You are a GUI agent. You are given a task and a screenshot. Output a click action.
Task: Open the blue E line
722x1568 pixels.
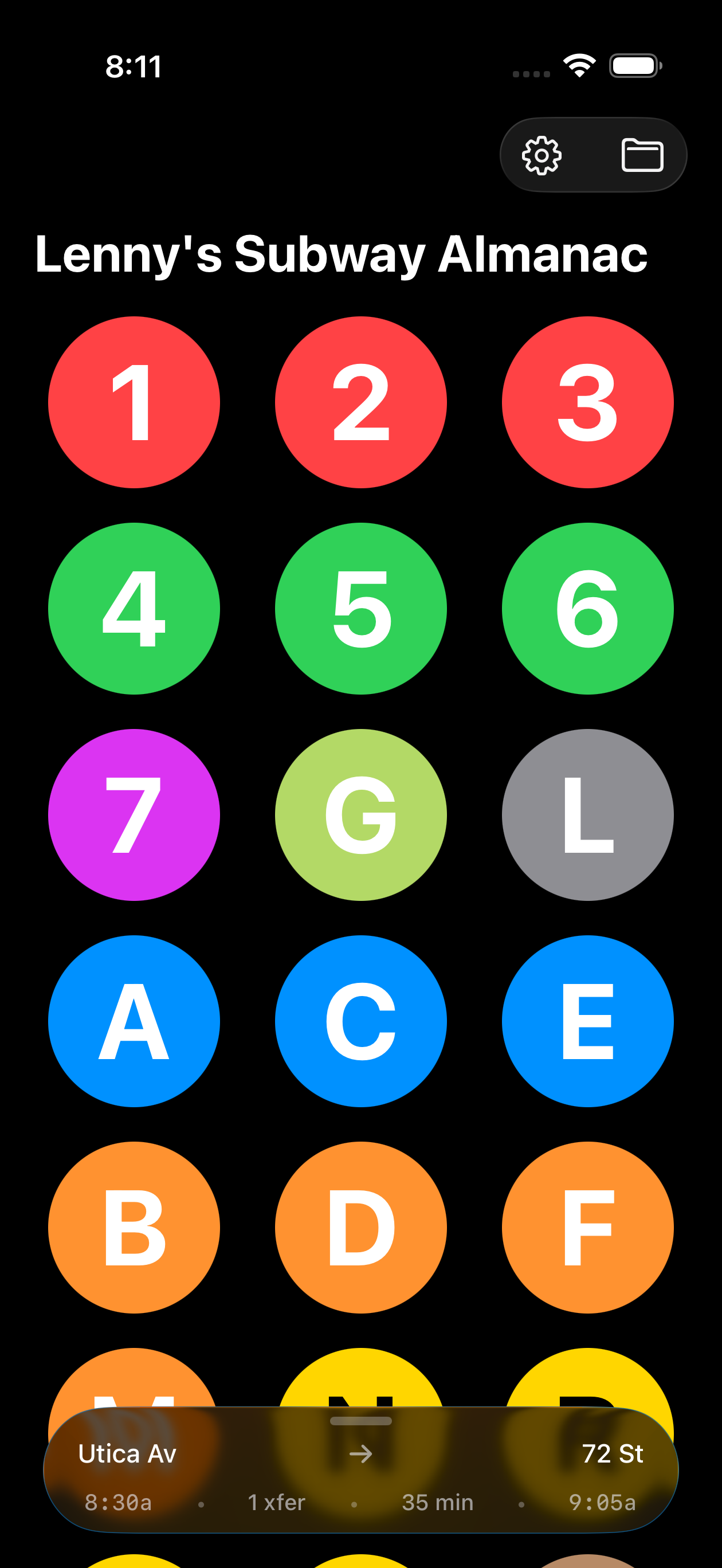coord(587,1021)
